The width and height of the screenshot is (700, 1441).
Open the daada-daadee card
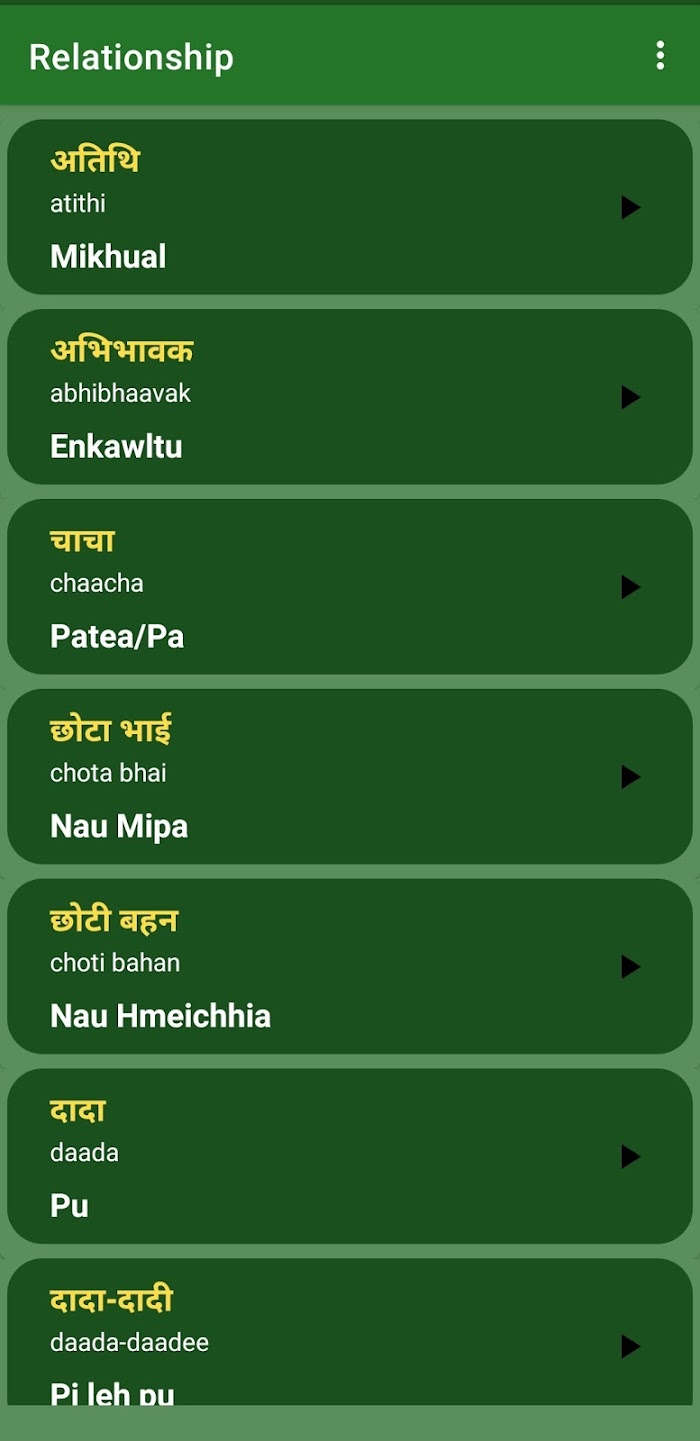pyautogui.click(x=350, y=1332)
